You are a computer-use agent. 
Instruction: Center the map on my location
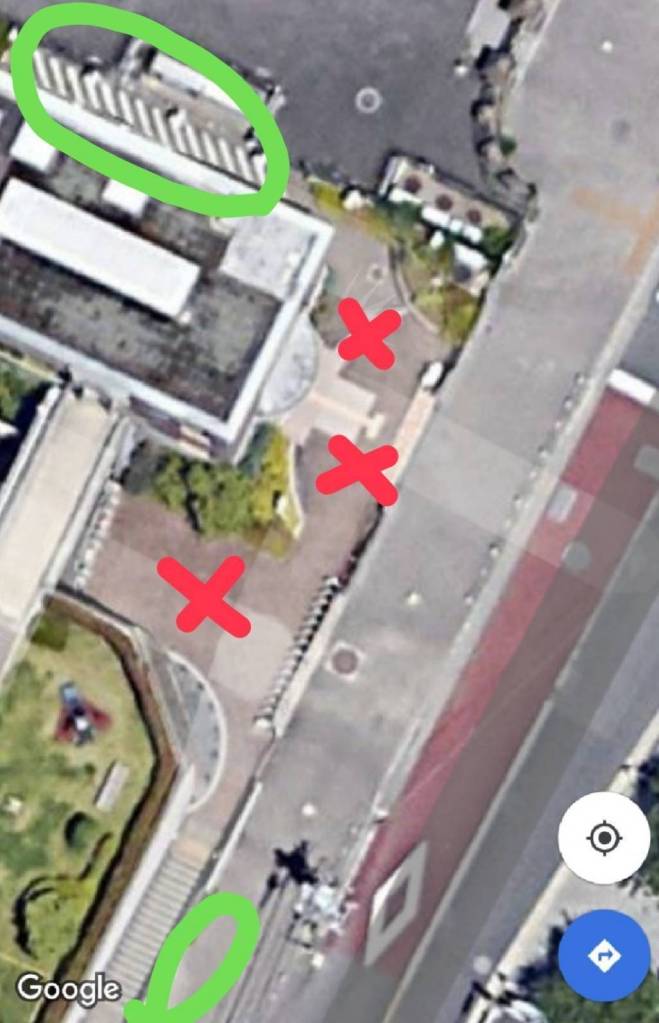point(604,838)
